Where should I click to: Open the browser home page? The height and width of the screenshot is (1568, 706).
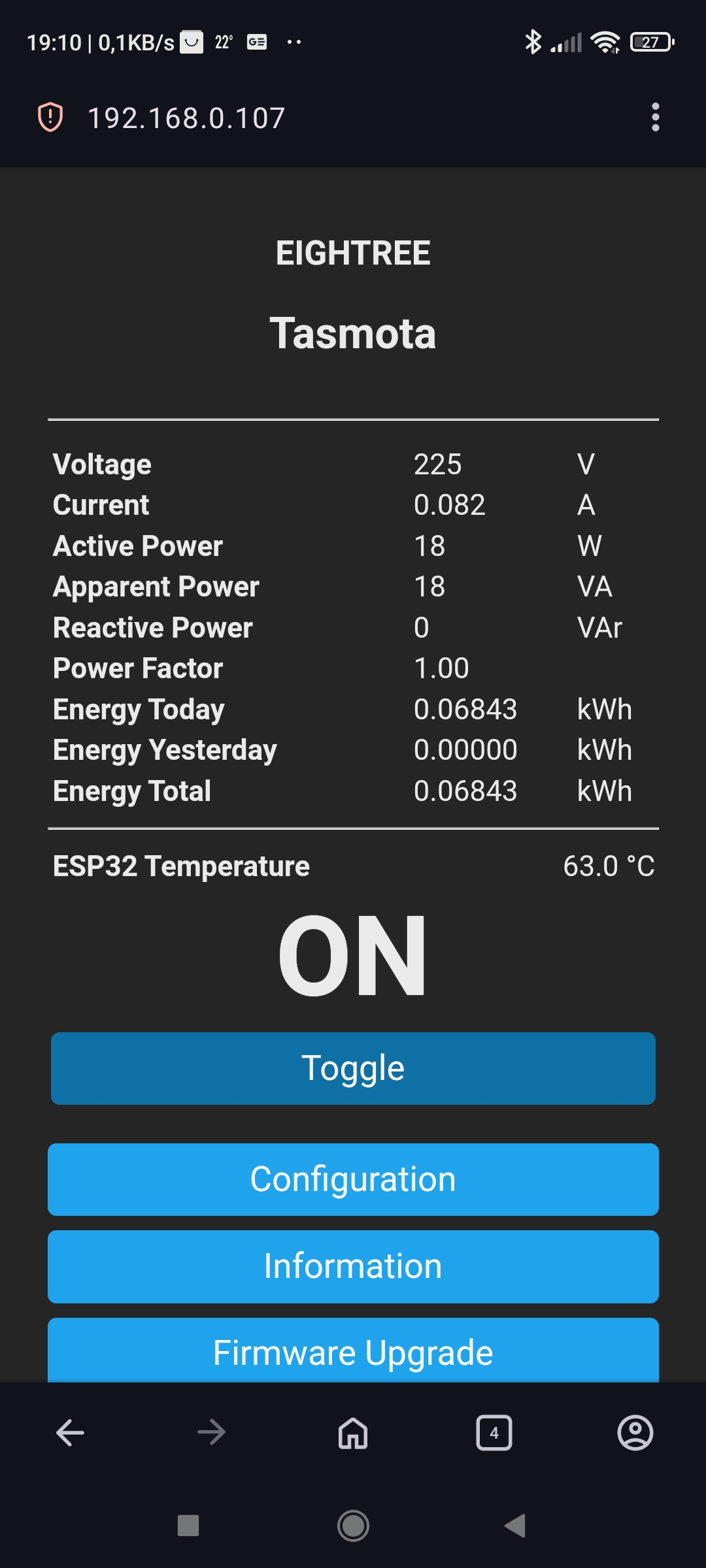point(353,1433)
